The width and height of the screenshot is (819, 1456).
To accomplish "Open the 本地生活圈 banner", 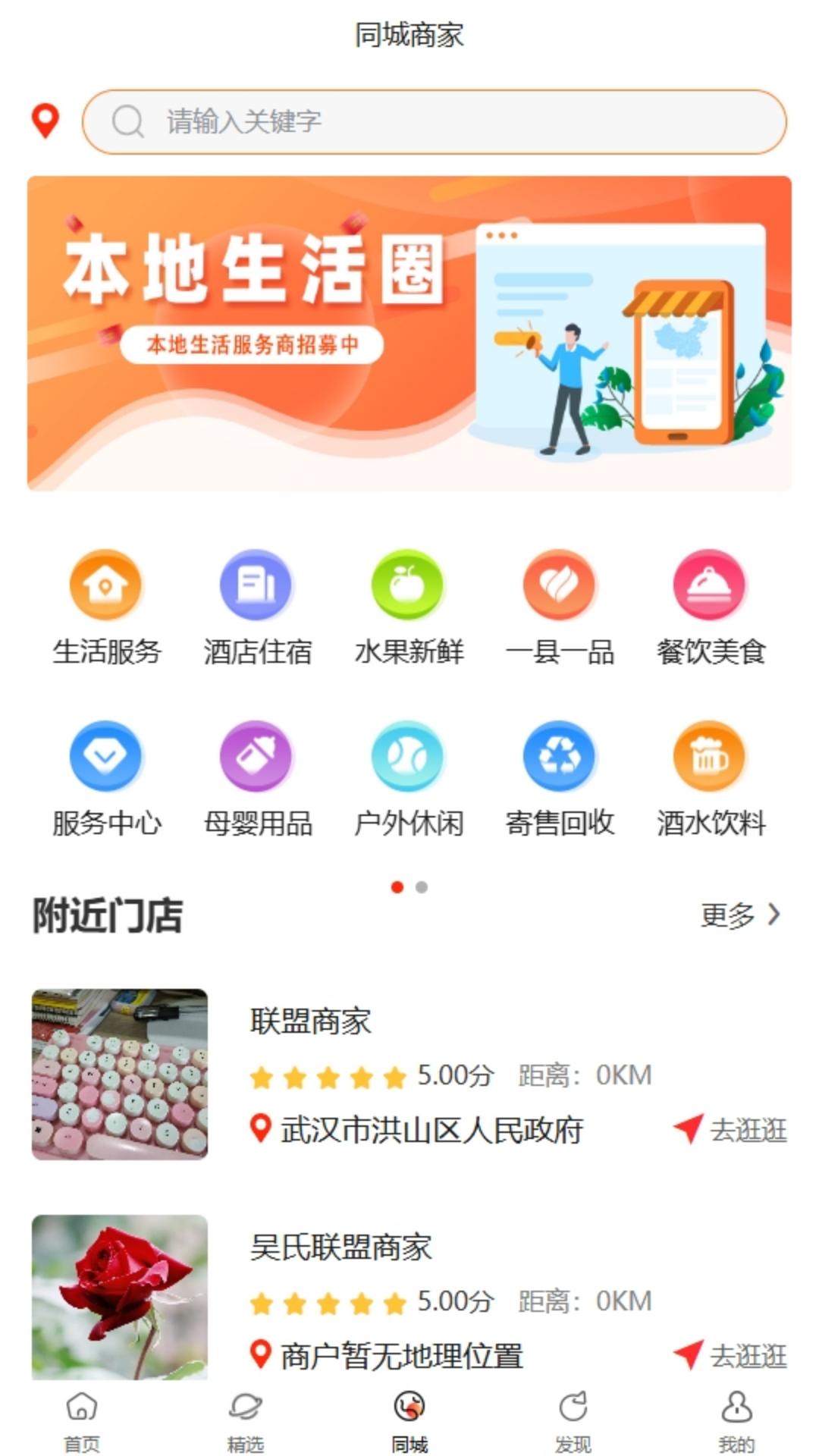I will tap(409, 334).
